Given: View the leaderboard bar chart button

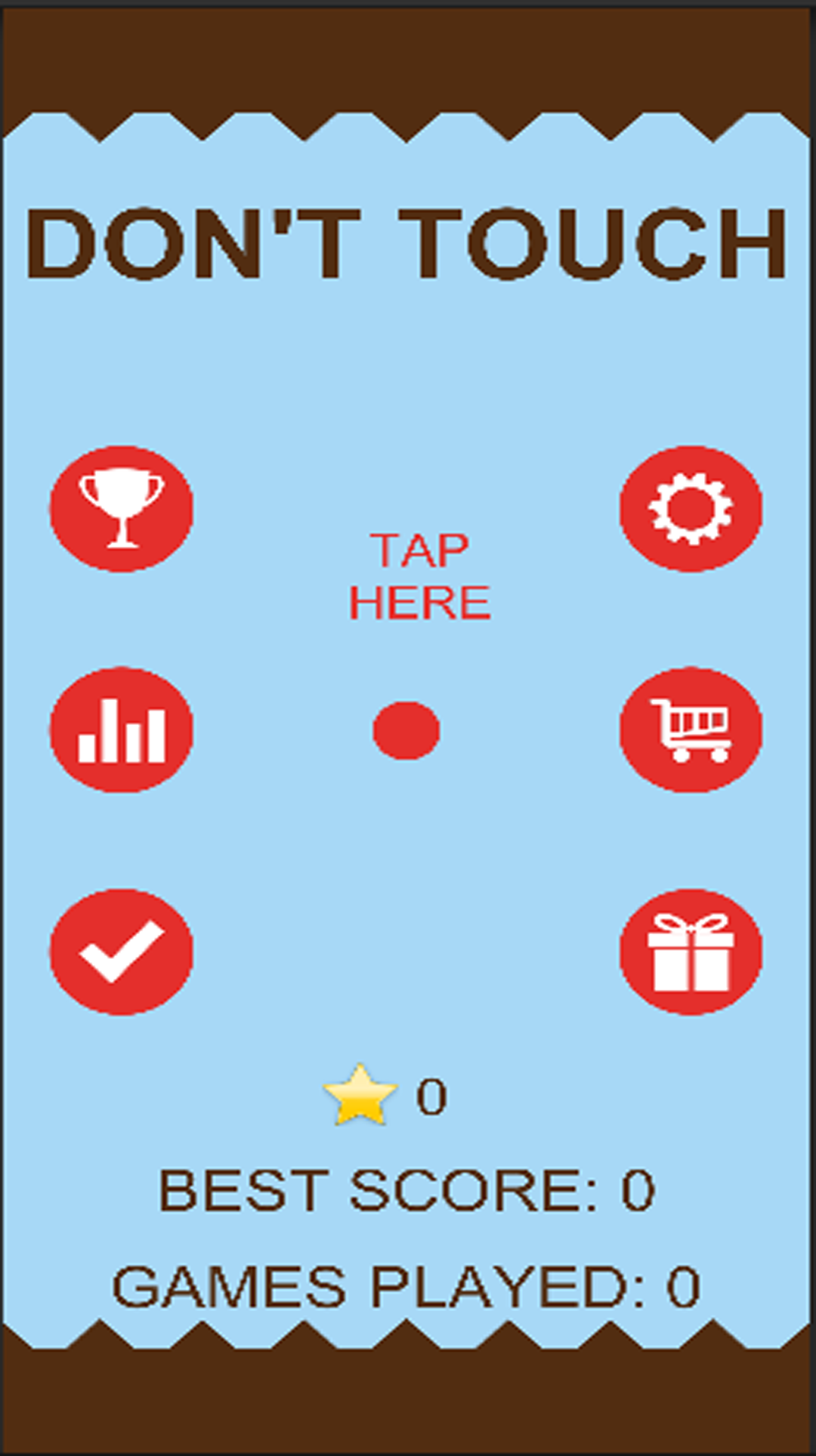Looking at the screenshot, I should [x=122, y=730].
